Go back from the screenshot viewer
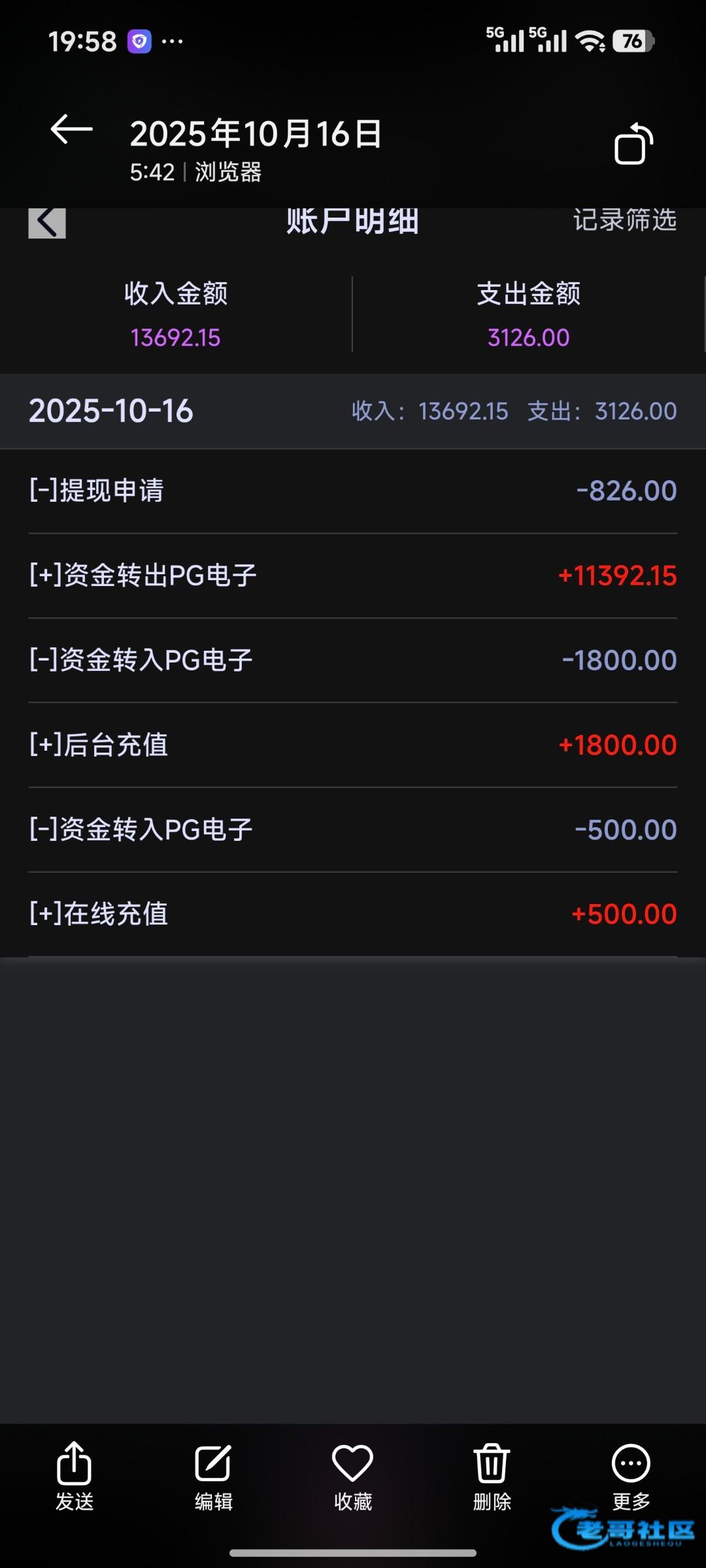 (x=71, y=129)
